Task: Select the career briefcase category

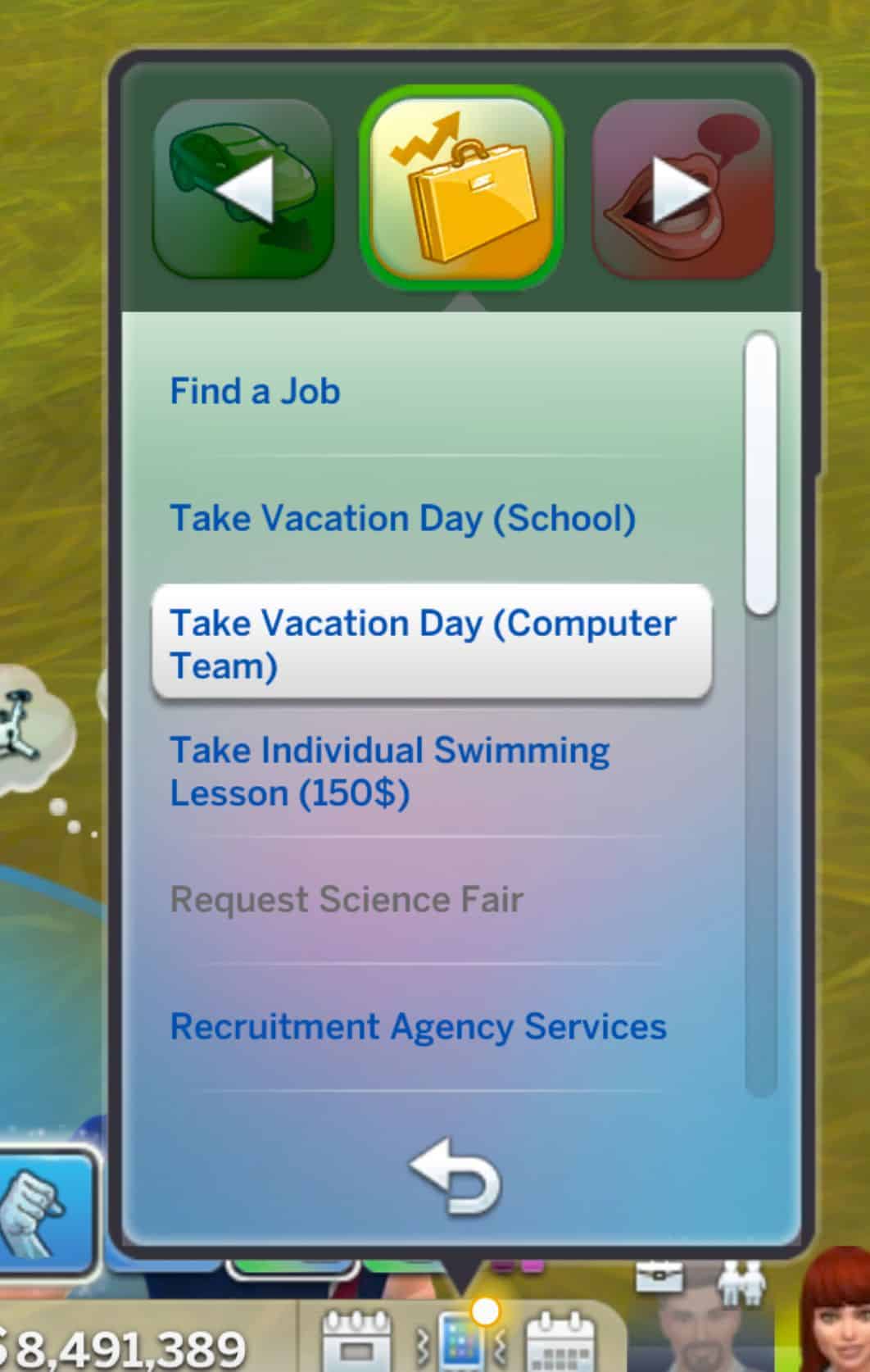Action: 461,189
